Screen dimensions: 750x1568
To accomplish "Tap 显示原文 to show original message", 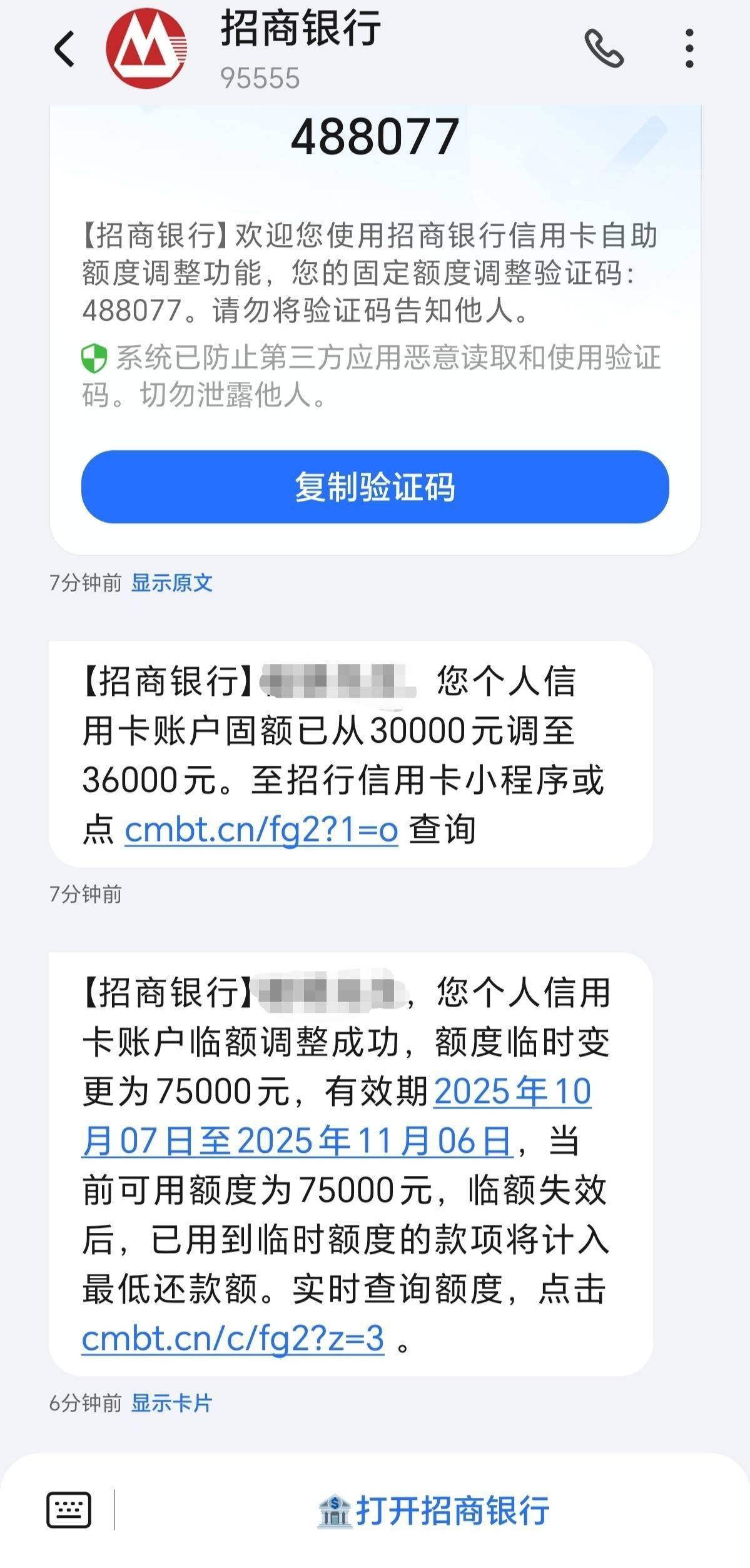I will pos(172,583).
